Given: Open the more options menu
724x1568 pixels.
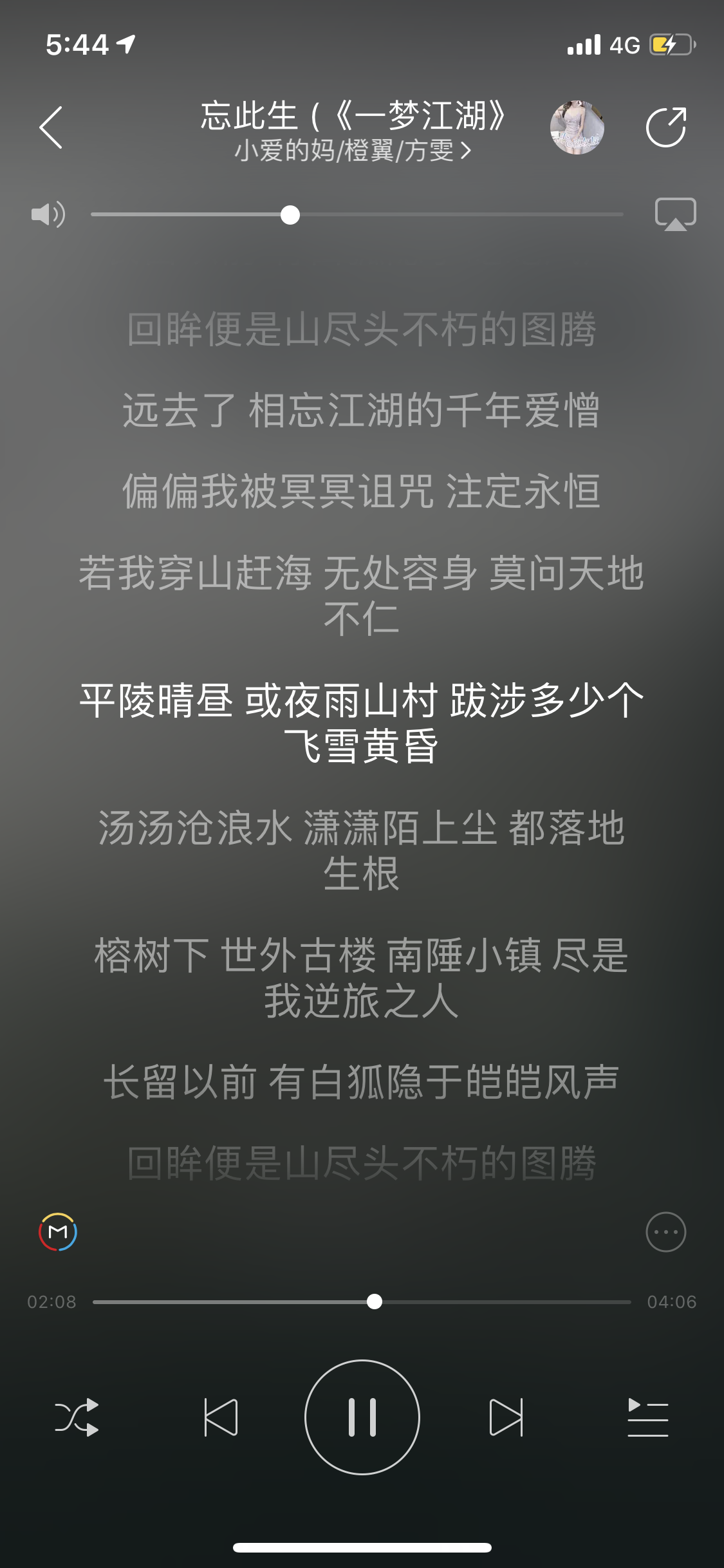Looking at the screenshot, I should [665, 1232].
